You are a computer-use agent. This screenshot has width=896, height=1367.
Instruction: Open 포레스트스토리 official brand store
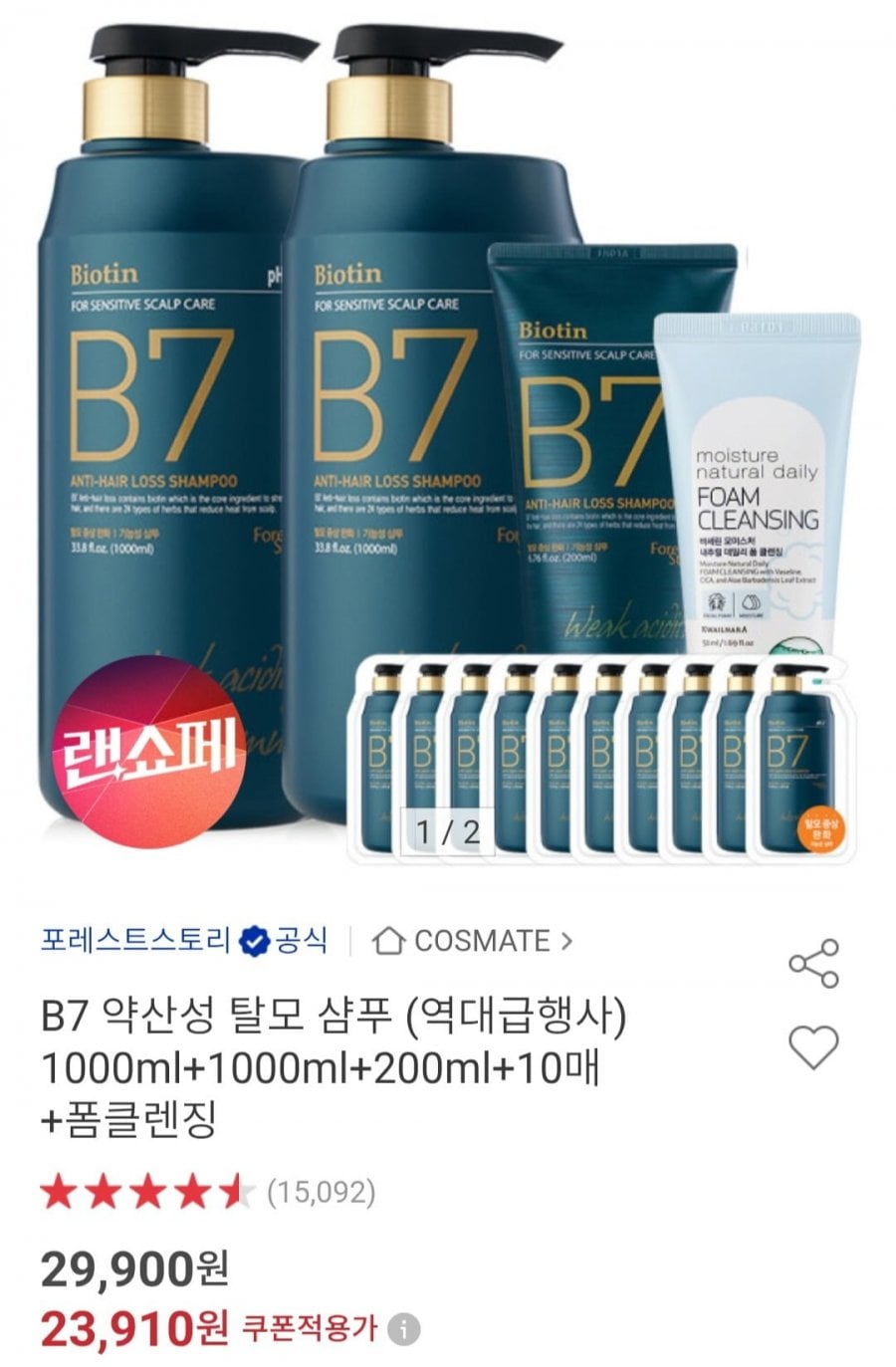[x=184, y=940]
